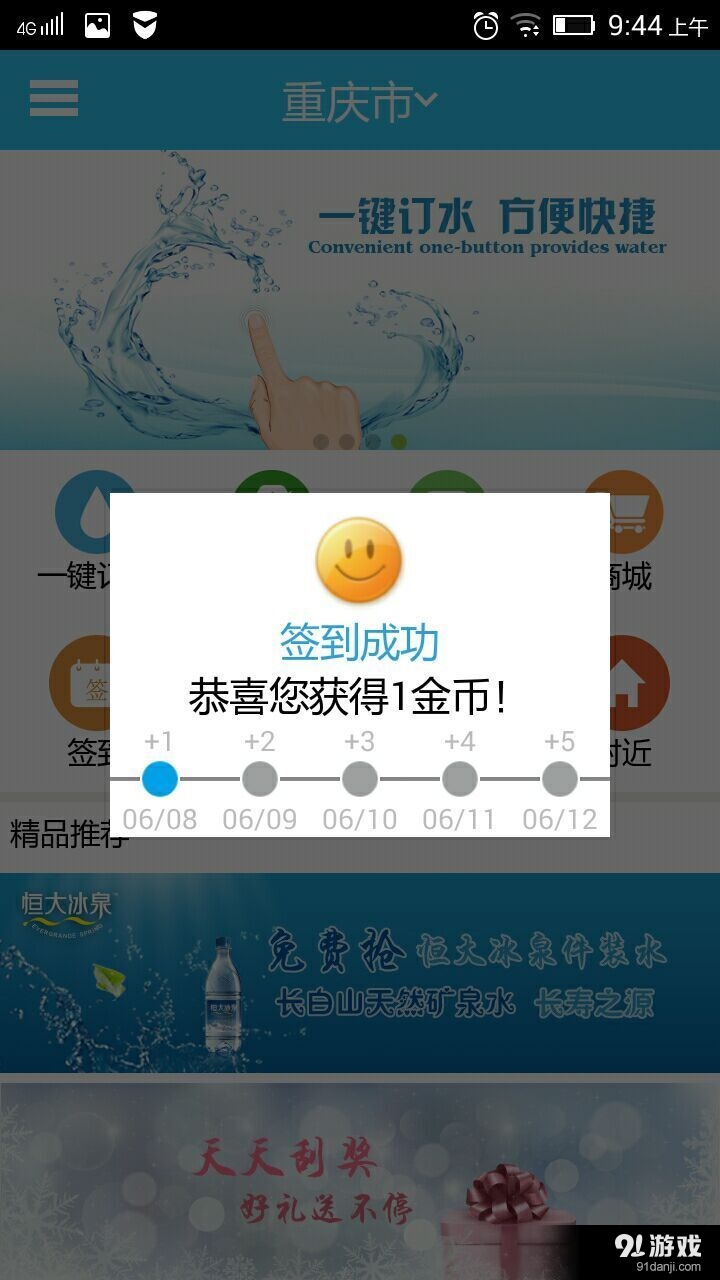
Task: Select the filled dot under +1
Action: point(160,778)
